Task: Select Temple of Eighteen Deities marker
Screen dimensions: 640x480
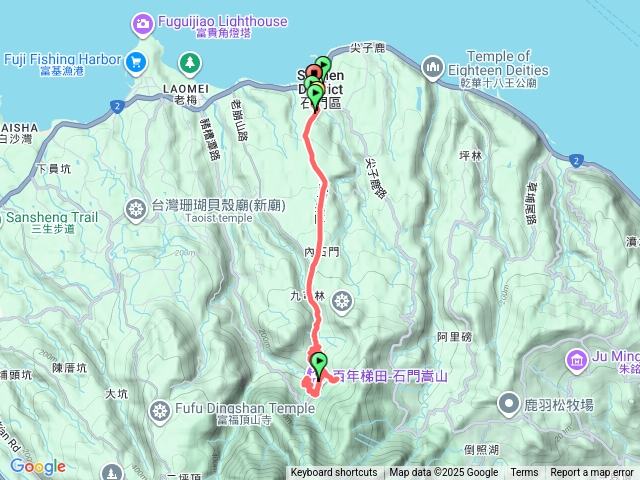Action: [x=432, y=67]
